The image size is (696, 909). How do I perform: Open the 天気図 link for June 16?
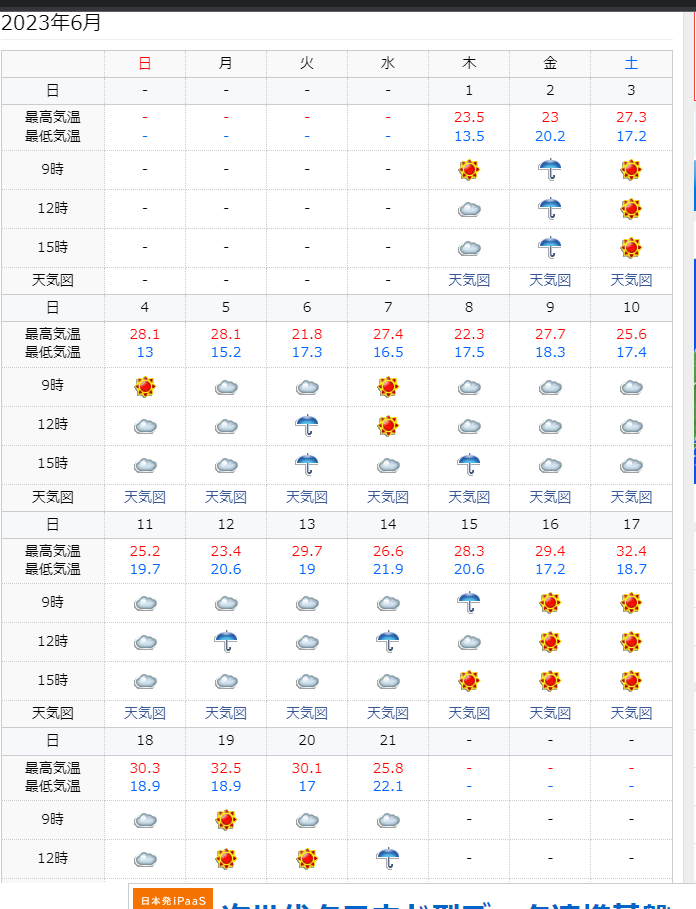[x=550, y=714]
